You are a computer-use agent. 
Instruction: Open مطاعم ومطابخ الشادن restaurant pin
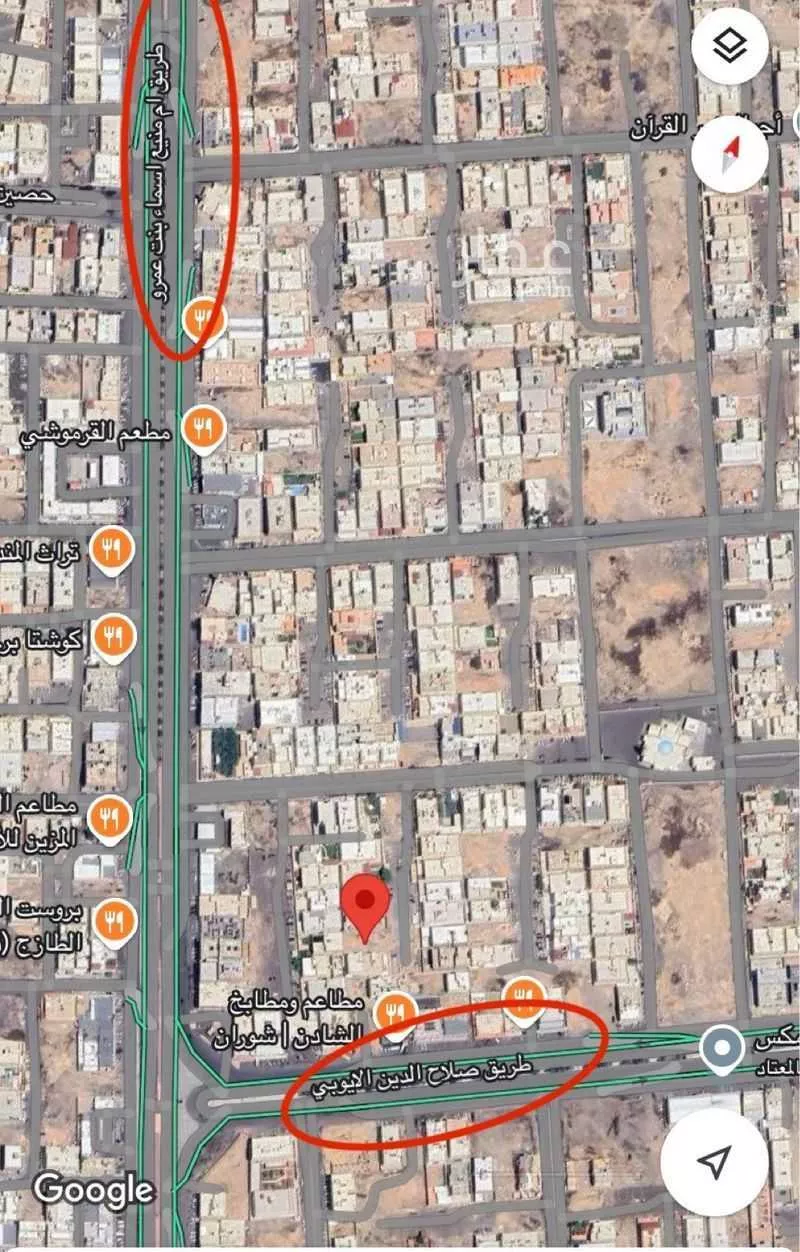coord(396,1013)
